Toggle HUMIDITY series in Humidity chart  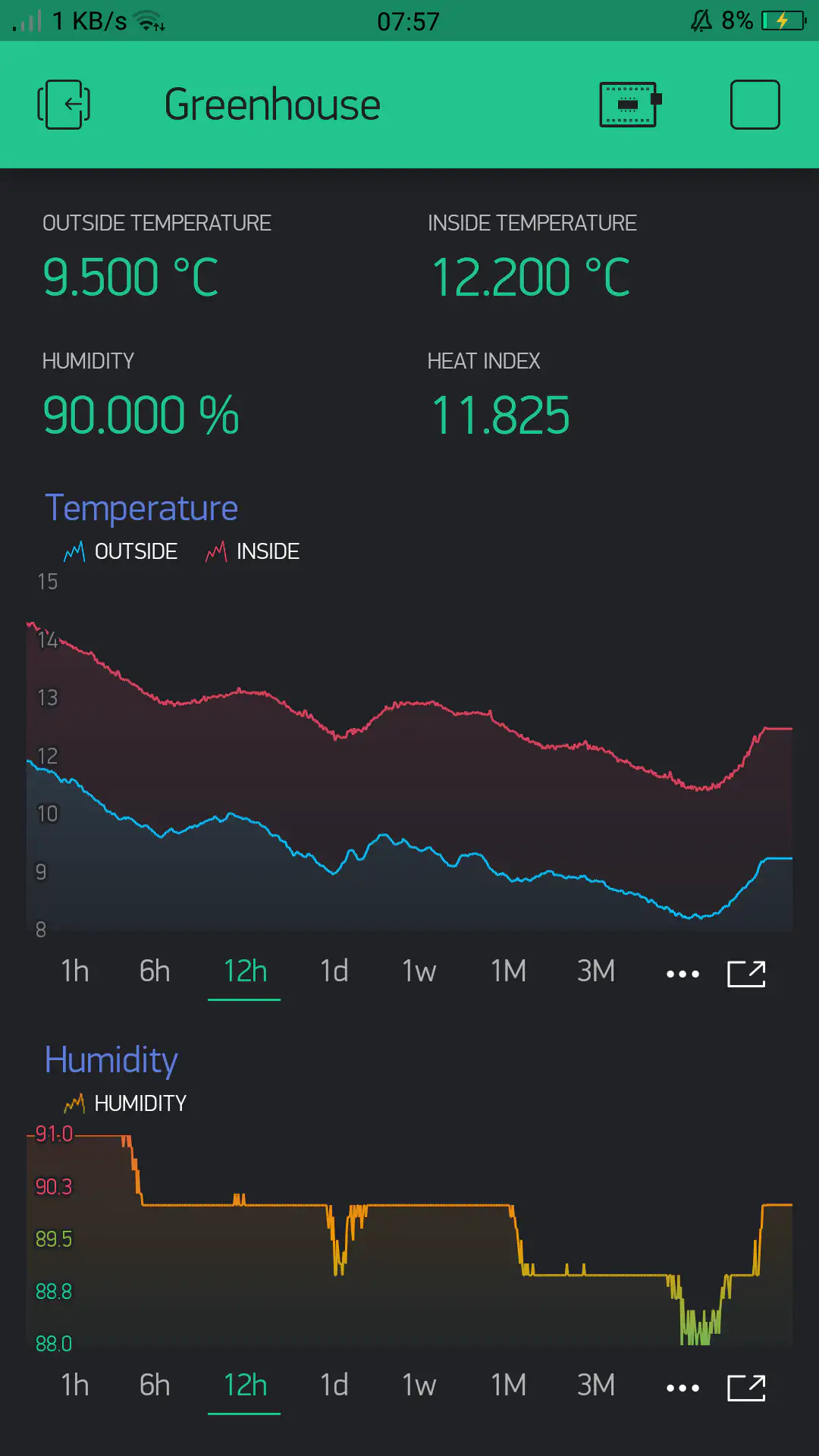pos(126,1103)
